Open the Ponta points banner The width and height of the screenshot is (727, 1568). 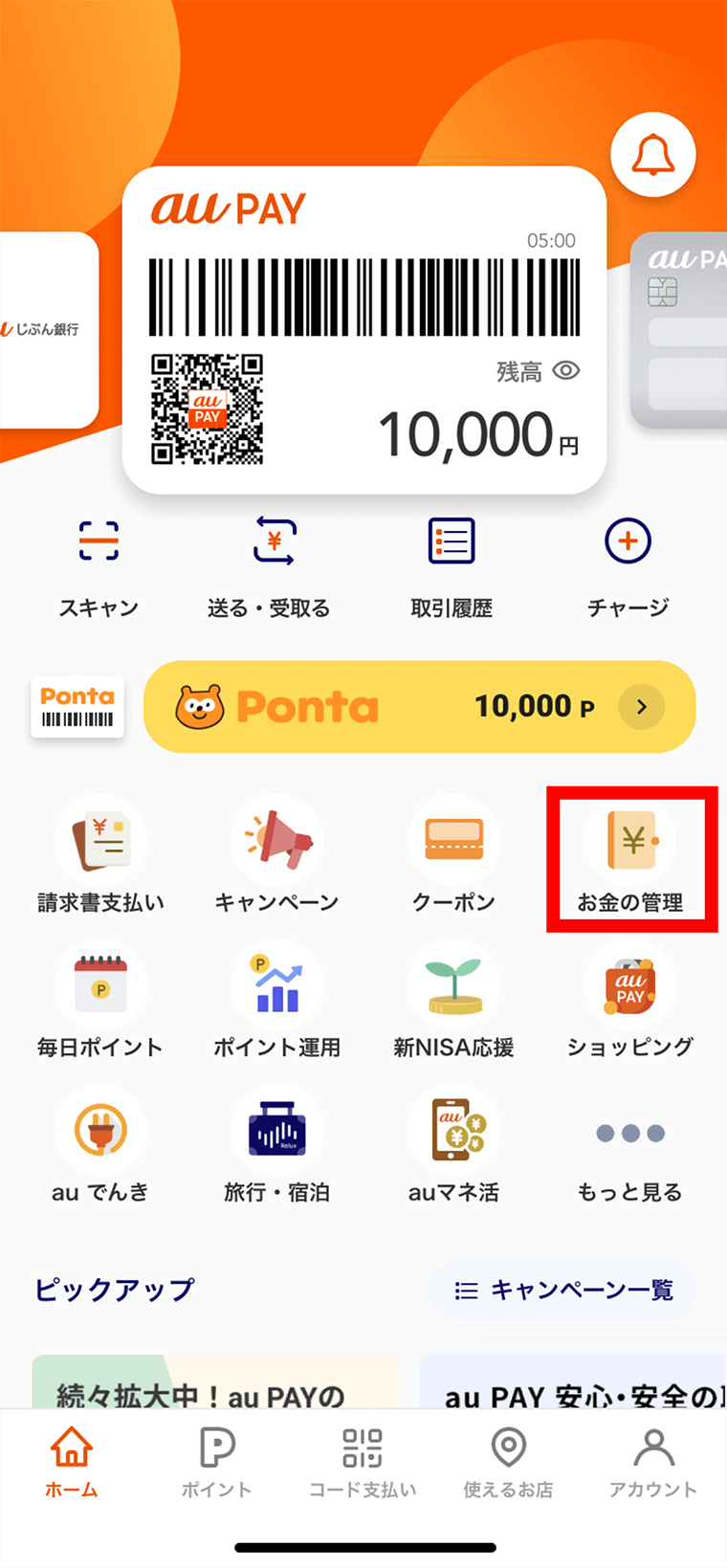pyautogui.click(x=419, y=707)
